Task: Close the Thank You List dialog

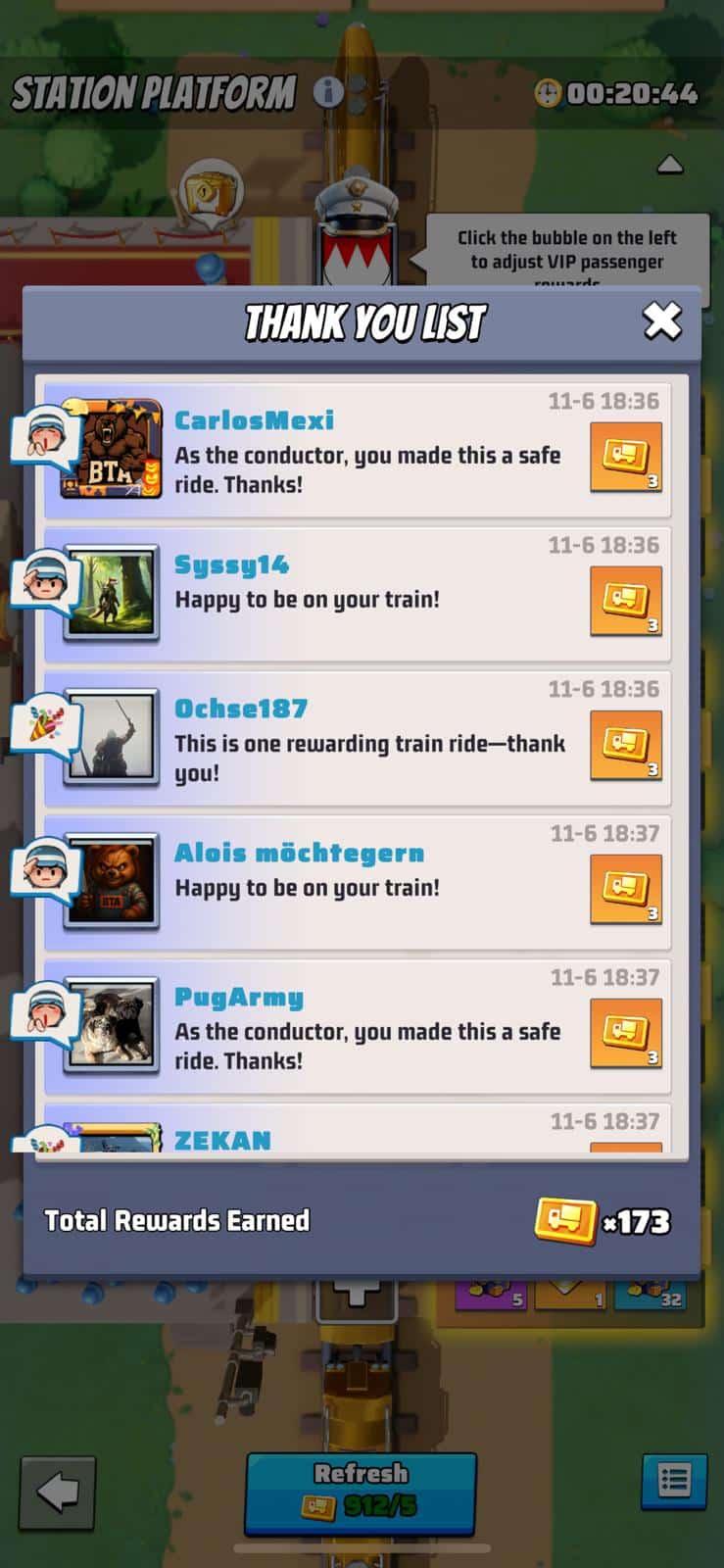Action: 662,320
